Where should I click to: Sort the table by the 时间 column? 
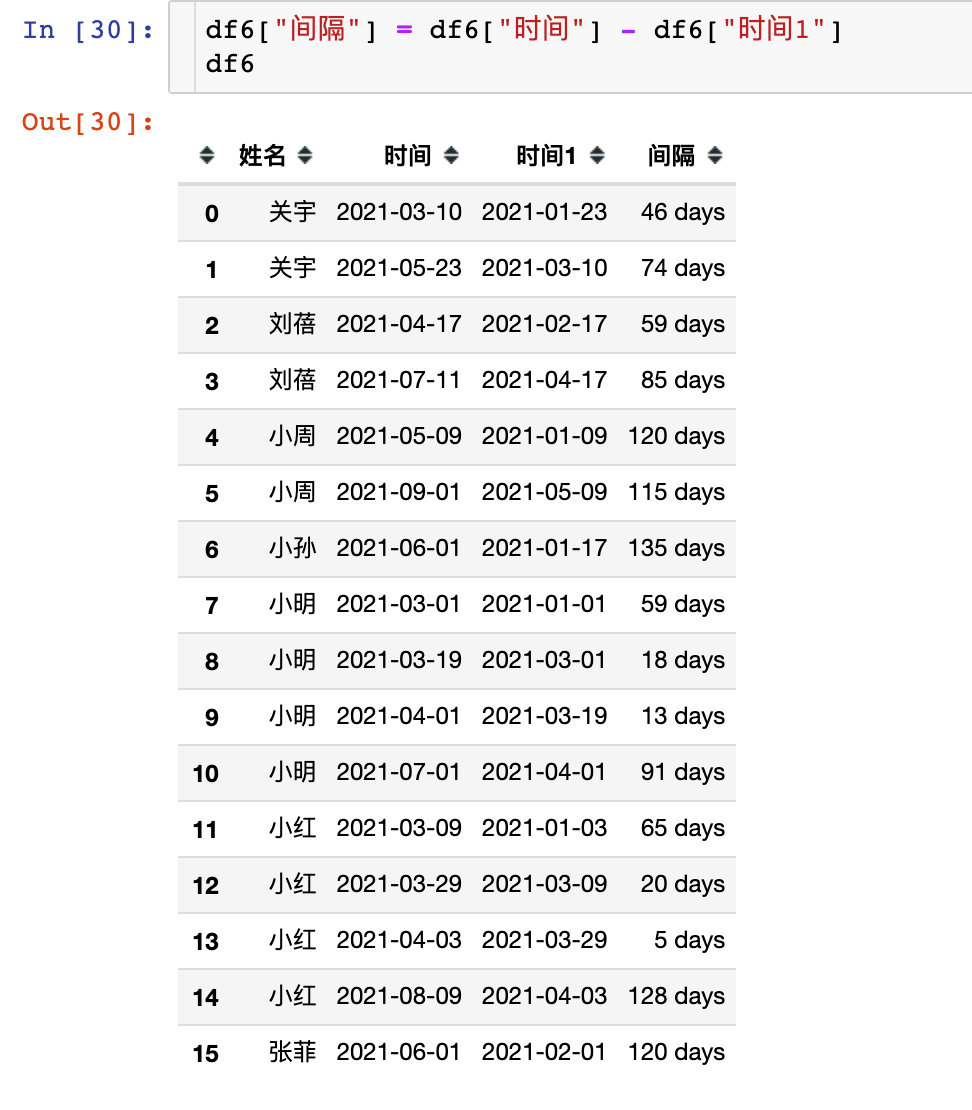click(x=451, y=156)
